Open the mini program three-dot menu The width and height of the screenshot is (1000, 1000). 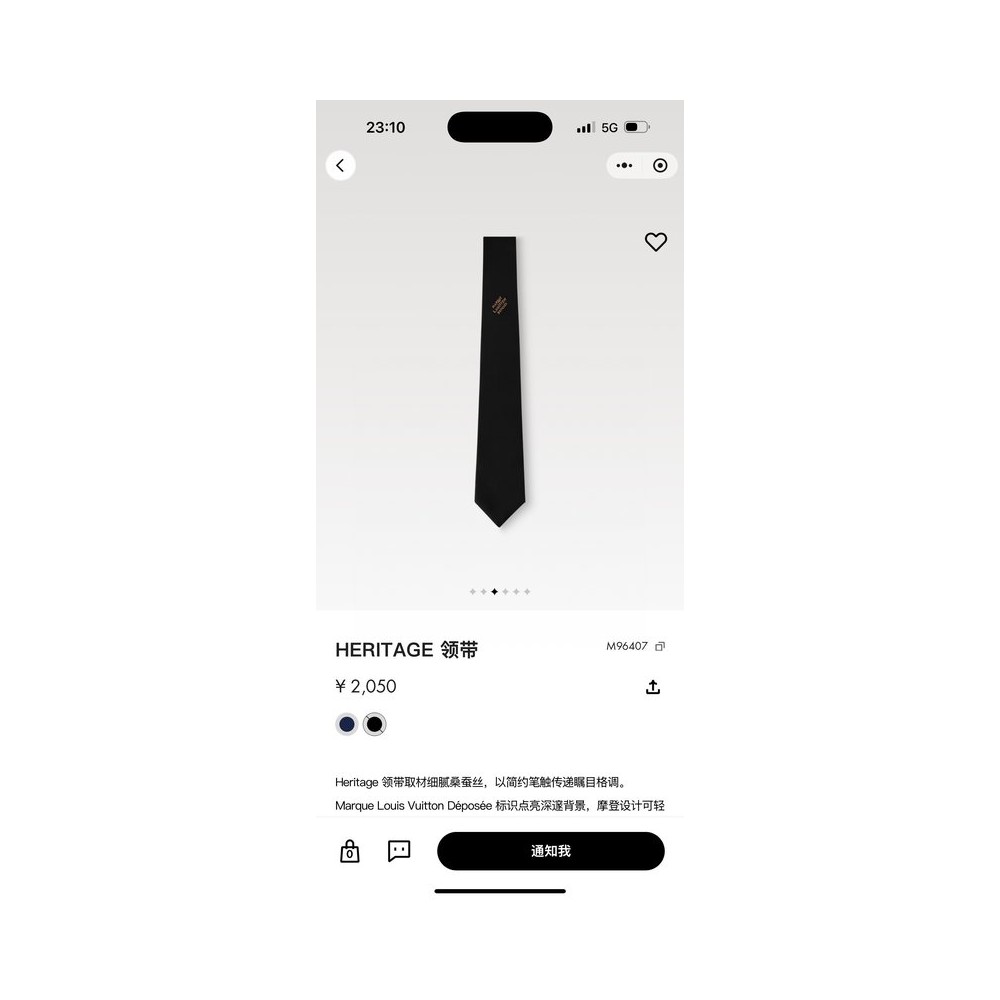(624, 166)
